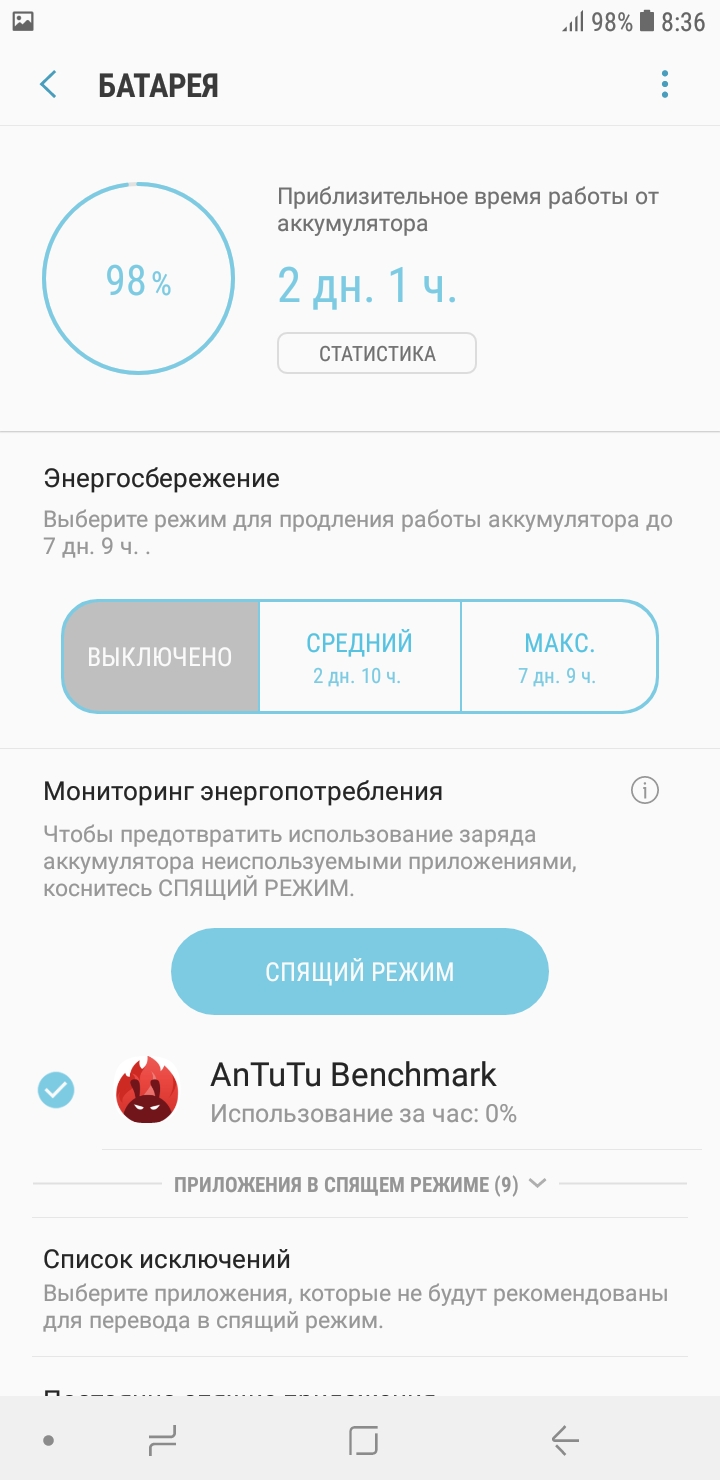
Task: Open Список исключений
Action: 359,1288
